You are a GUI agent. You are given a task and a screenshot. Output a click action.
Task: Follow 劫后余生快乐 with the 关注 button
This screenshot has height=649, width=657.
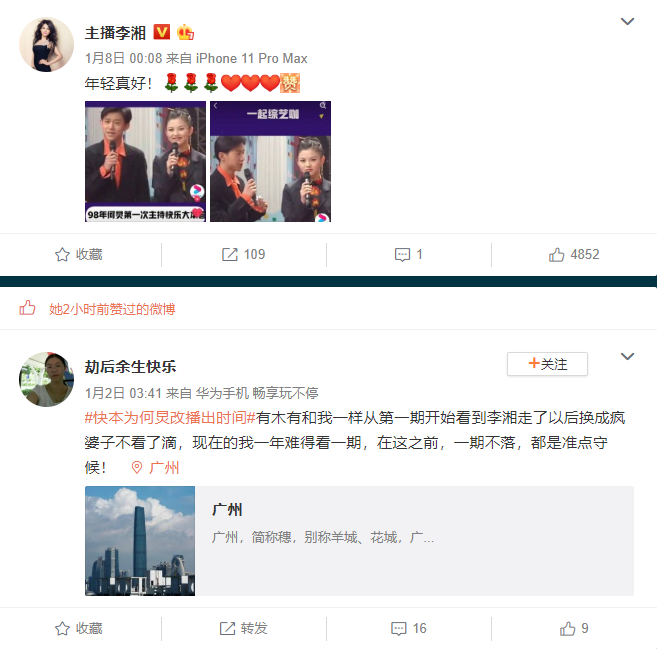(x=547, y=365)
